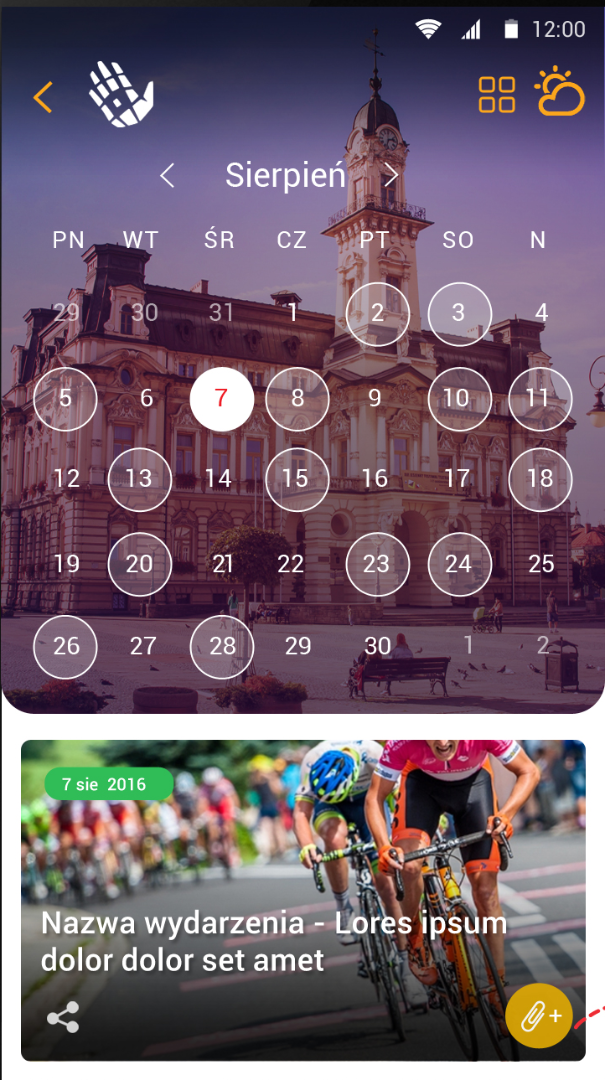Pick day 28 on the calendar

222,646
